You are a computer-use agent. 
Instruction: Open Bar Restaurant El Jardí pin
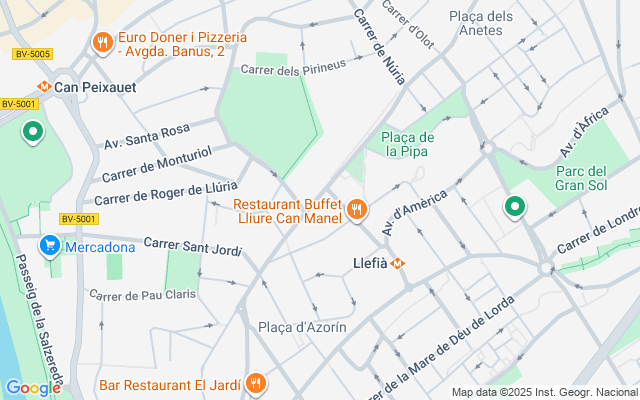coord(256,382)
